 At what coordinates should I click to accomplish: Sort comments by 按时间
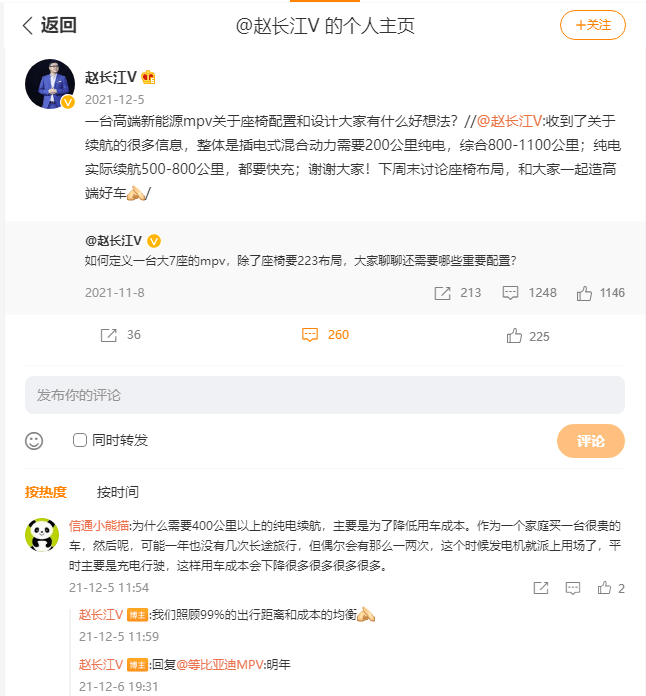pos(118,491)
